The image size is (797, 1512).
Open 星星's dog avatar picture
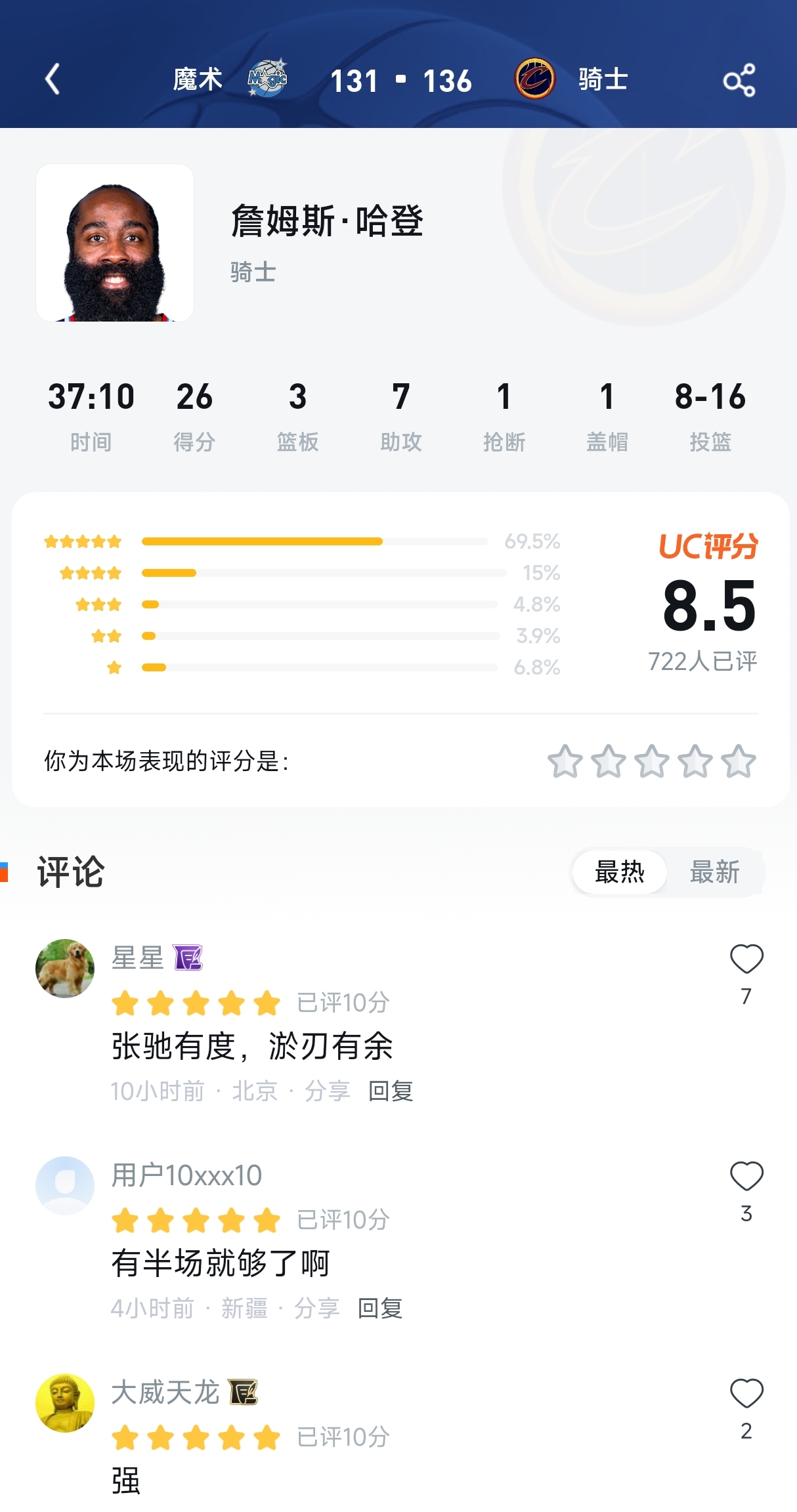(x=65, y=968)
